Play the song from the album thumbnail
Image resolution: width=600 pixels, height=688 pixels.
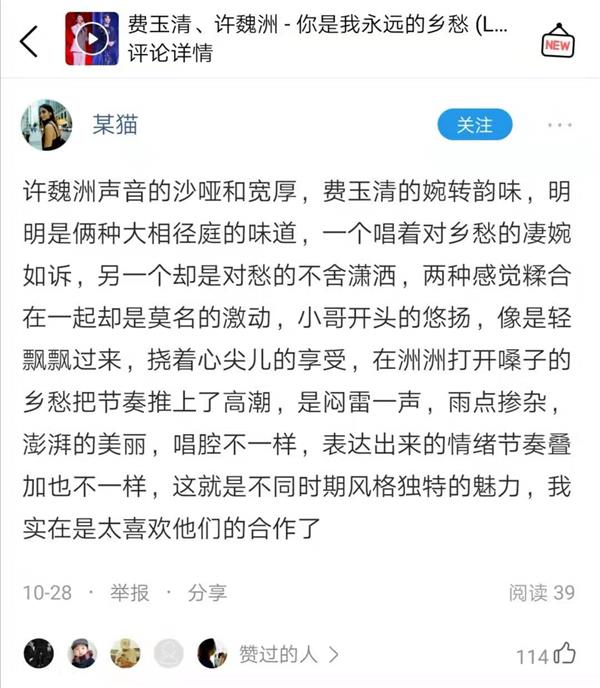pyautogui.click(x=91, y=38)
